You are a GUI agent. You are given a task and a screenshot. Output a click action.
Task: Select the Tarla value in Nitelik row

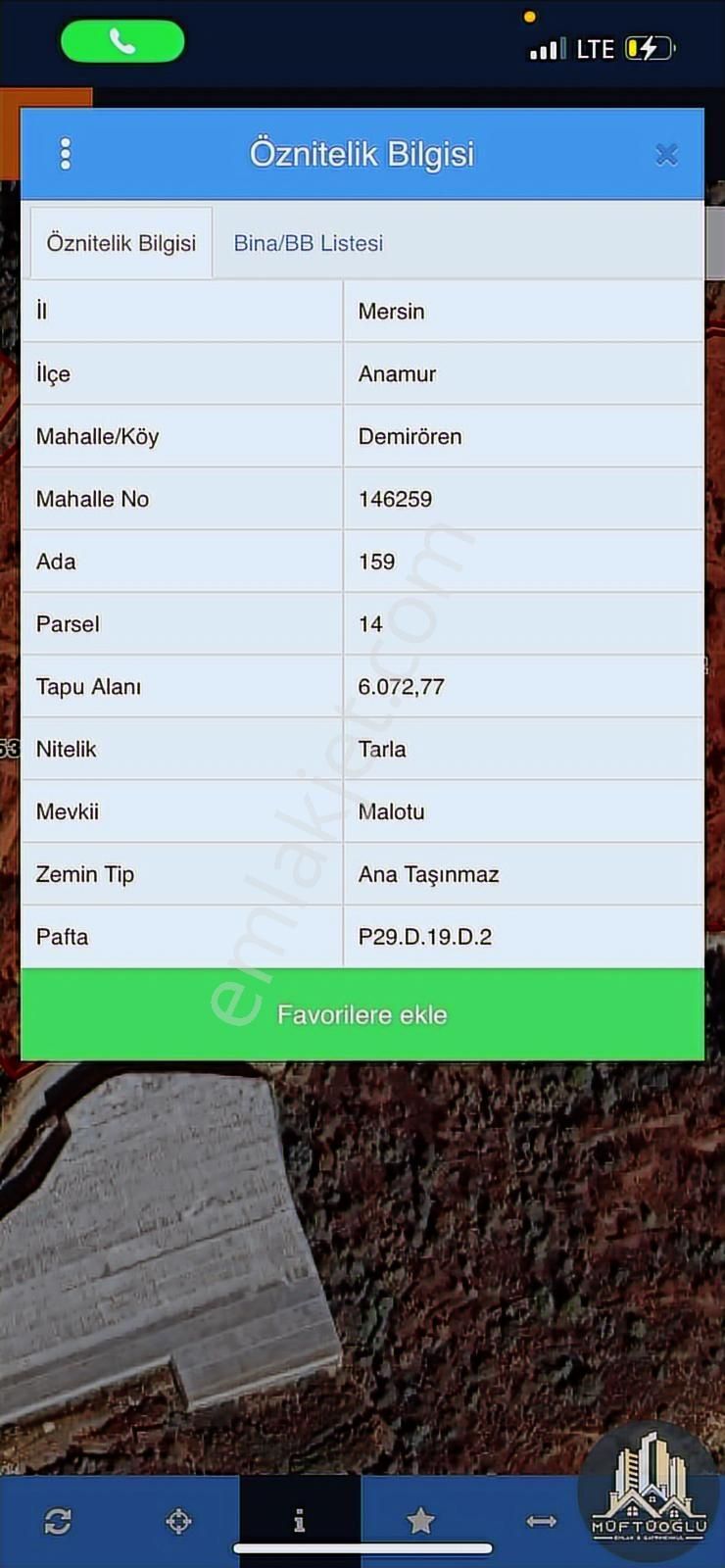click(x=381, y=749)
